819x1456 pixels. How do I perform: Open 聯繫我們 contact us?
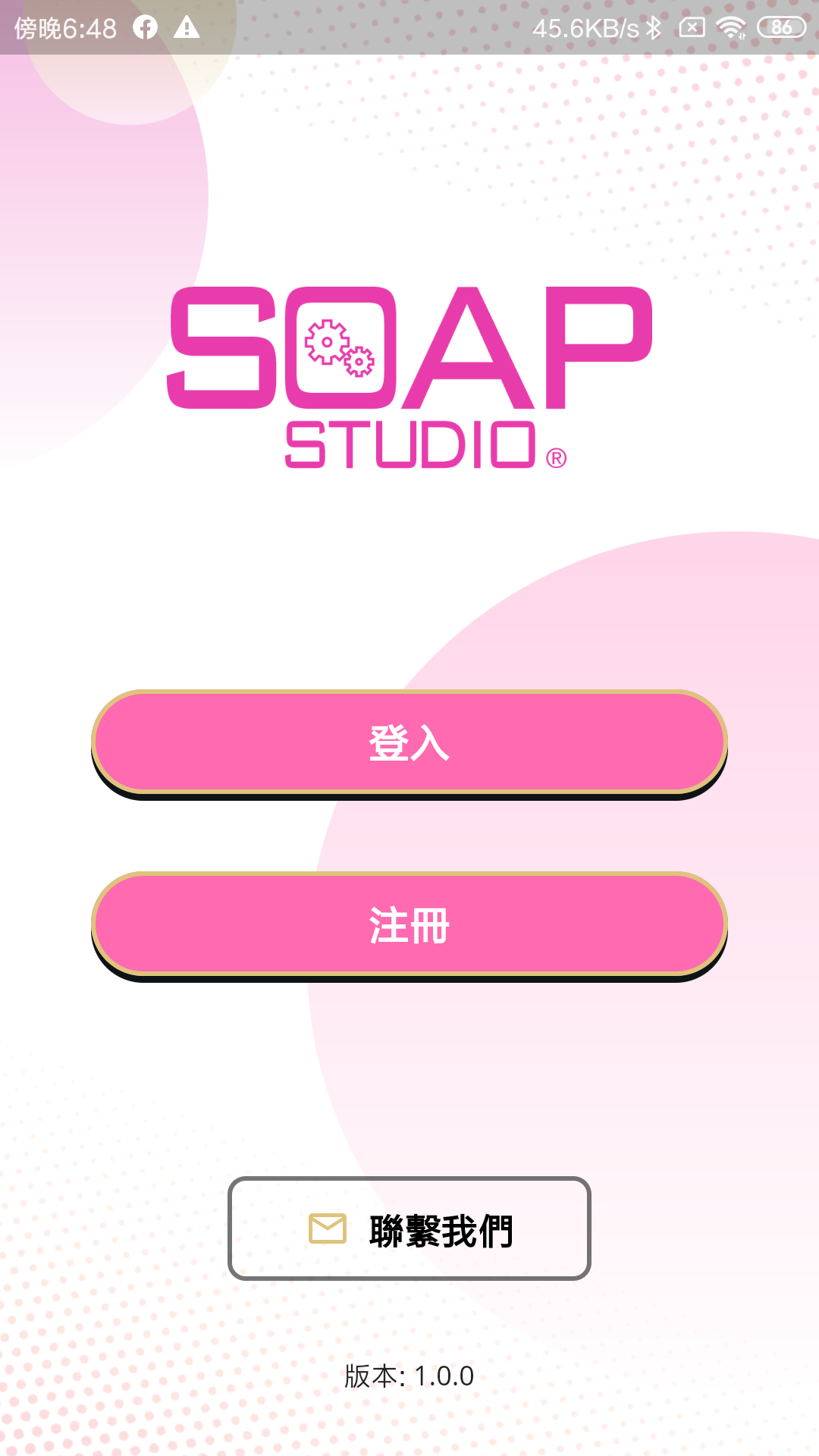pyautogui.click(x=409, y=1228)
